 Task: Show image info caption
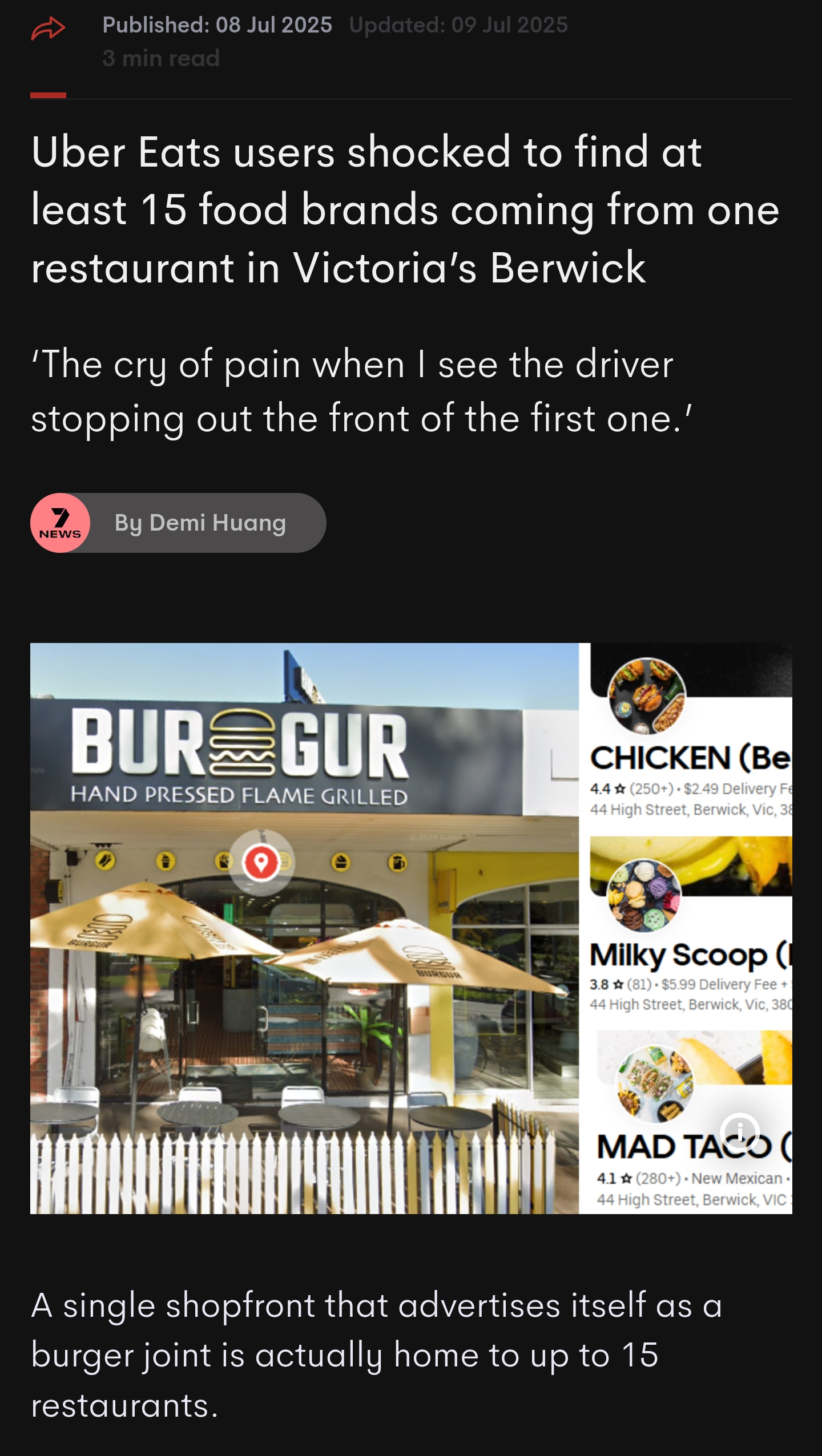[740, 1131]
